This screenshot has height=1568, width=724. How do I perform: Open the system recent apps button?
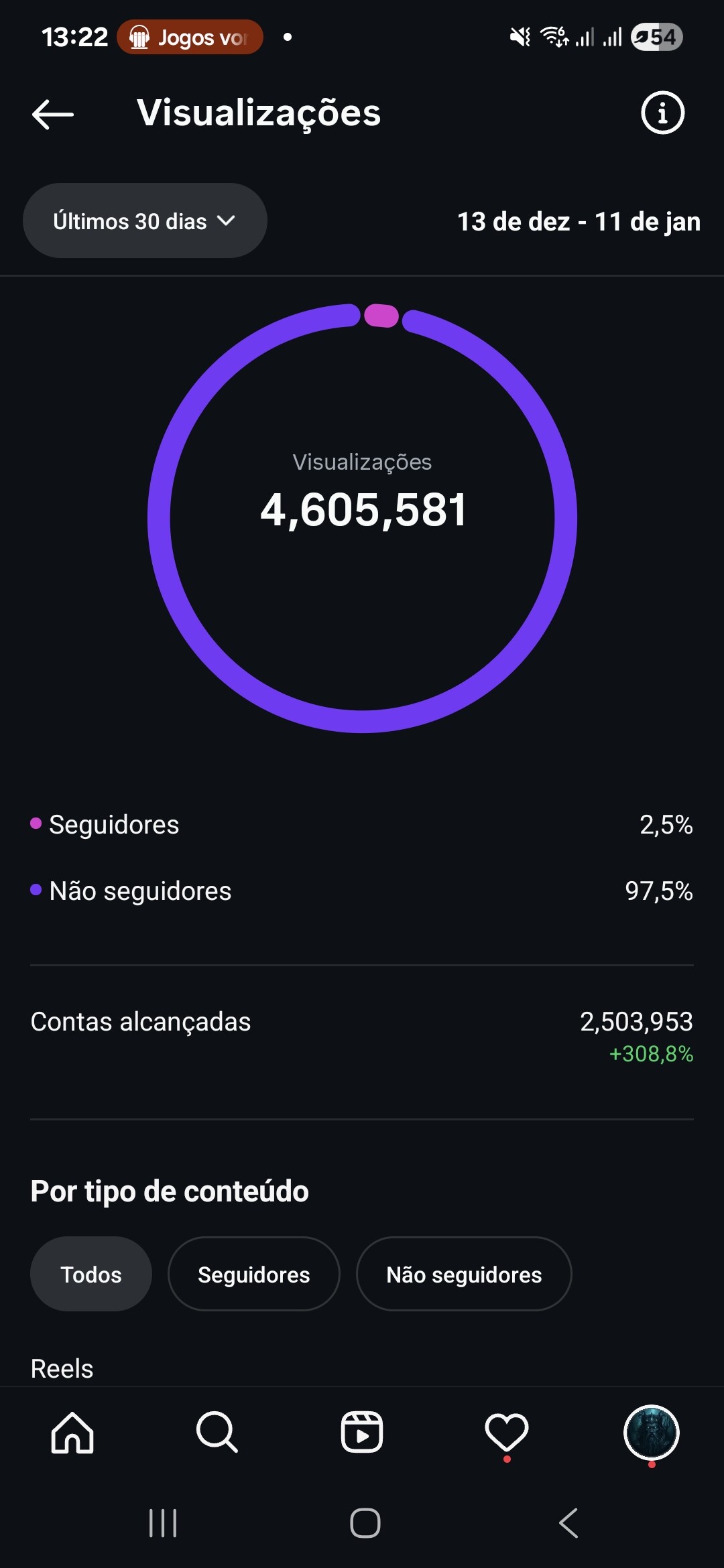(163, 1523)
